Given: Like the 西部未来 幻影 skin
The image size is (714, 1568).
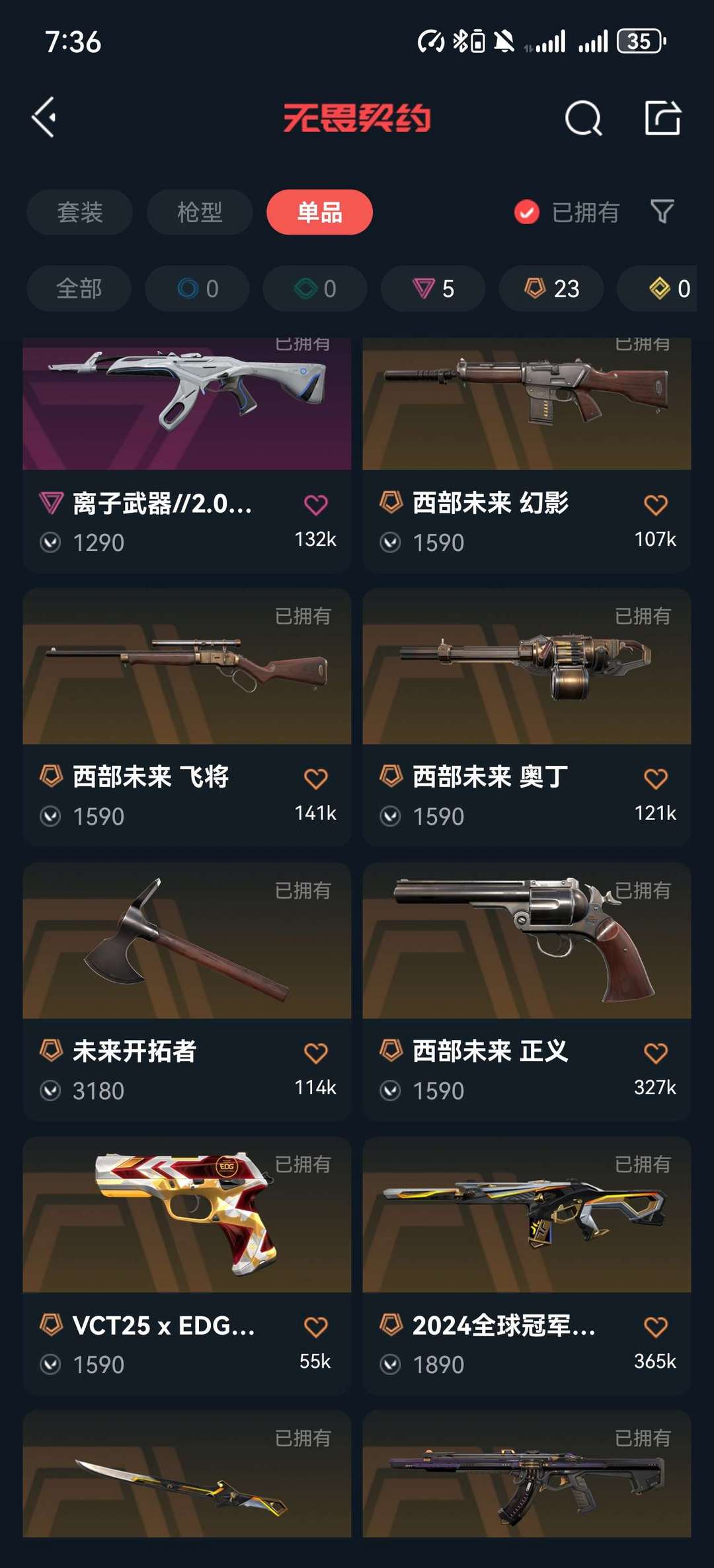Looking at the screenshot, I should (x=655, y=505).
